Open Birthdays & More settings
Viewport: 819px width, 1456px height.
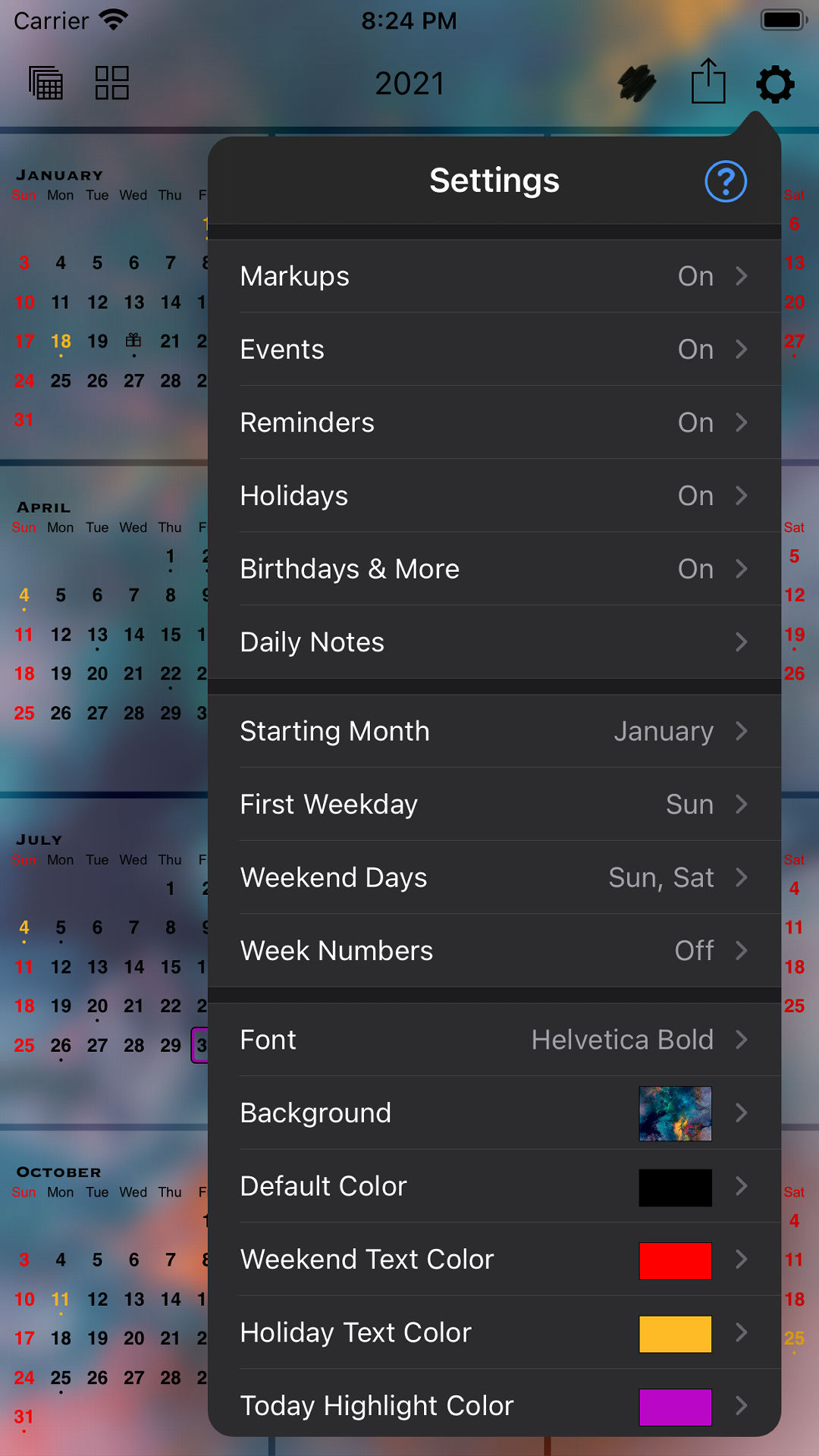point(494,569)
